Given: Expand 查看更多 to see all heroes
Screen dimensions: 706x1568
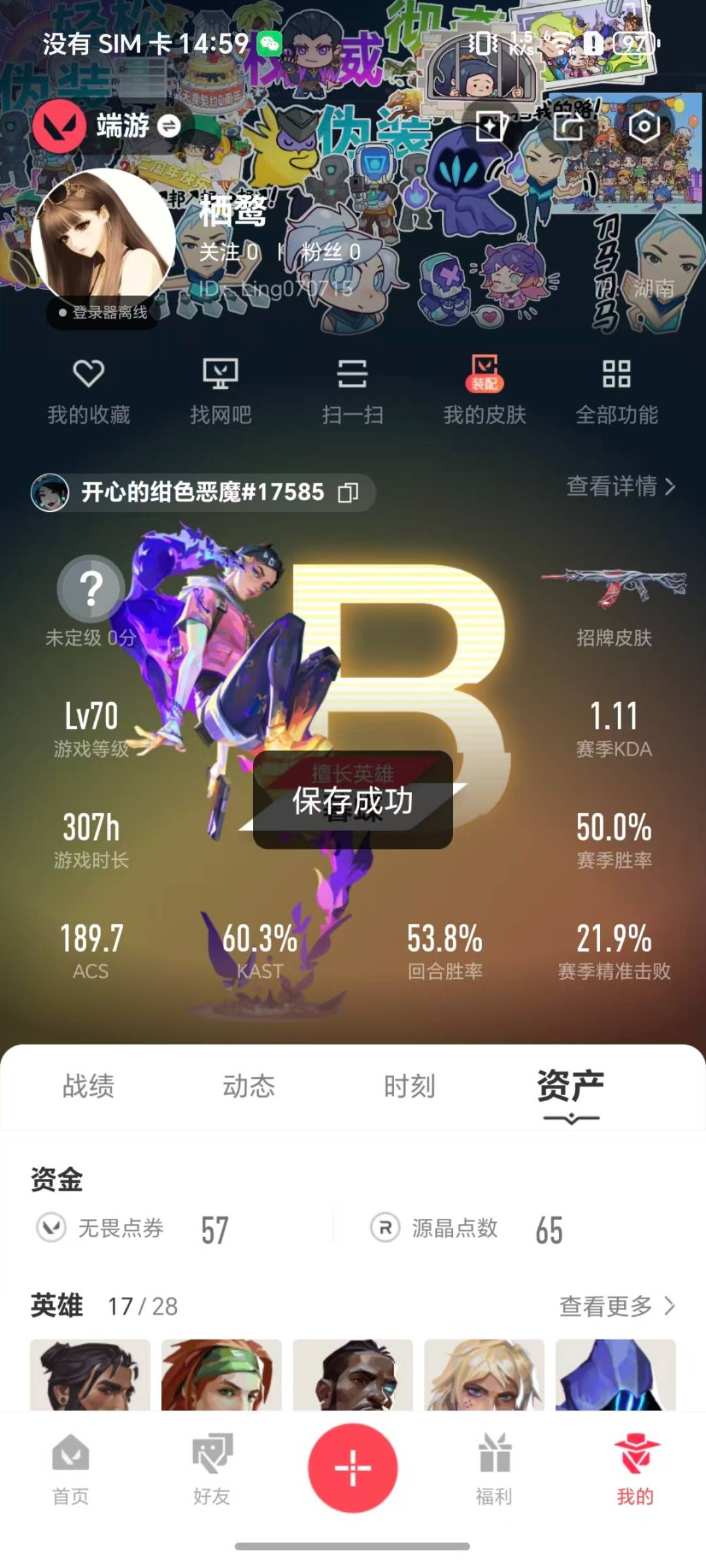Looking at the screenshot, I should pyautogui.click(x=614, y=1307).
